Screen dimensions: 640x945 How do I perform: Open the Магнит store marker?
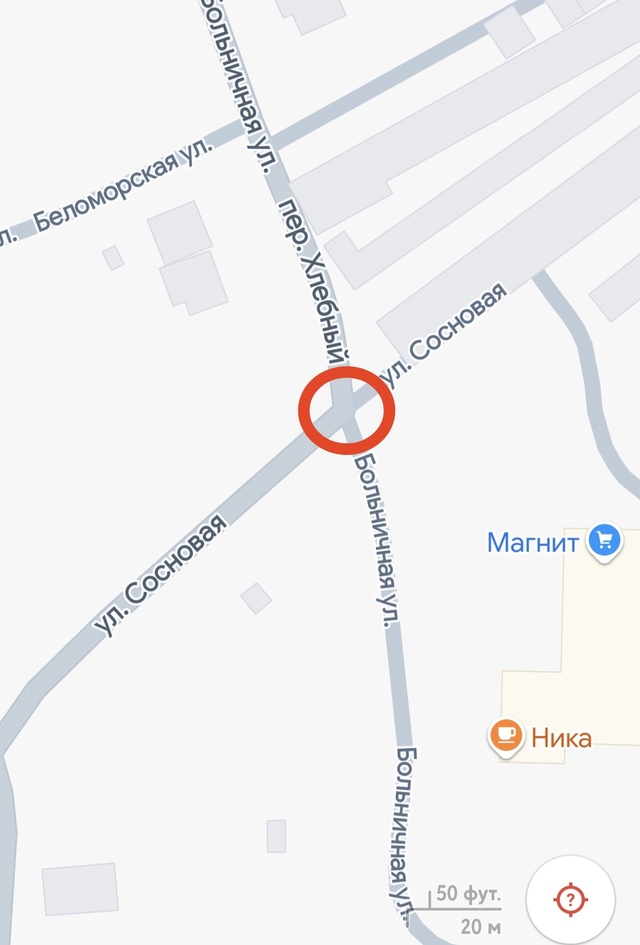pos(603,542)
